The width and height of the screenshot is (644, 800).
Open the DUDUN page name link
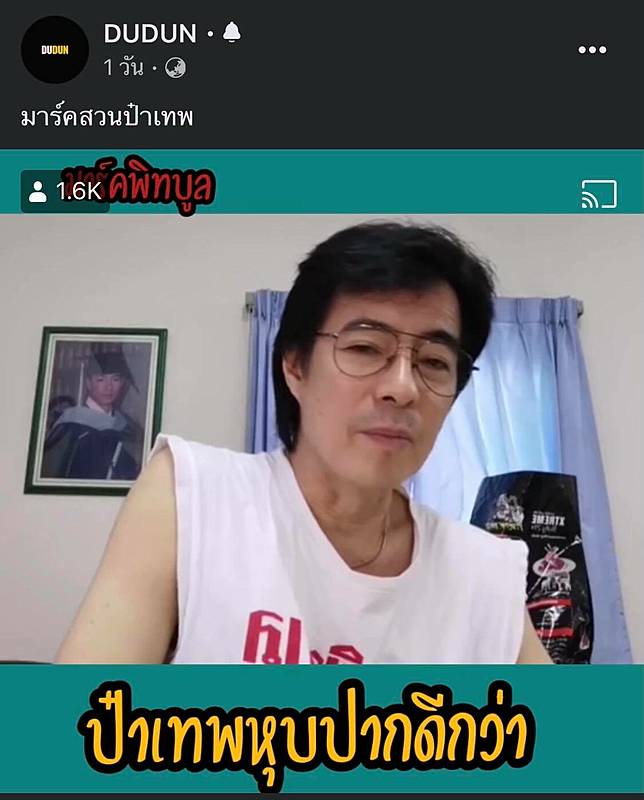point(150,33)
